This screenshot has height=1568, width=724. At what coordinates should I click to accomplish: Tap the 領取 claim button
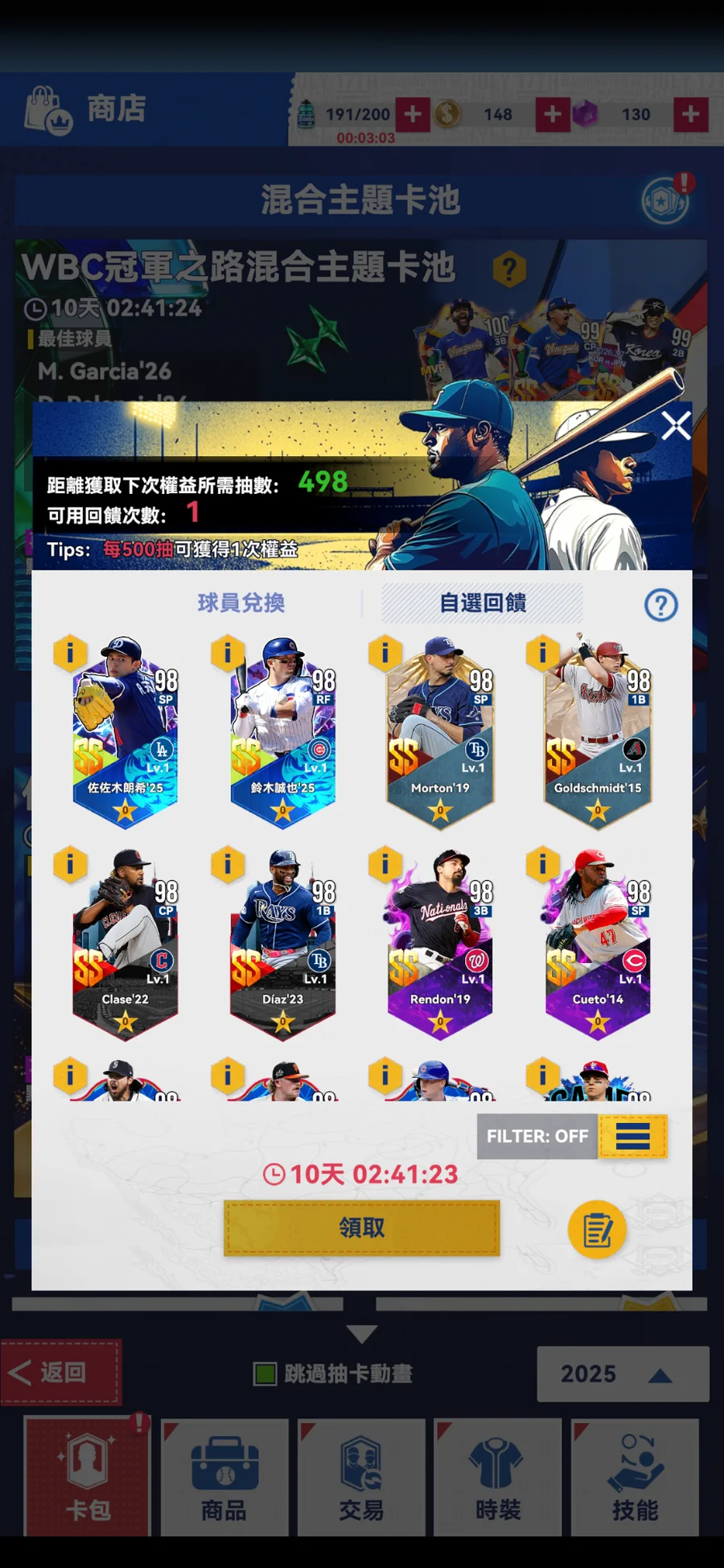click(x=361, y=1228)
